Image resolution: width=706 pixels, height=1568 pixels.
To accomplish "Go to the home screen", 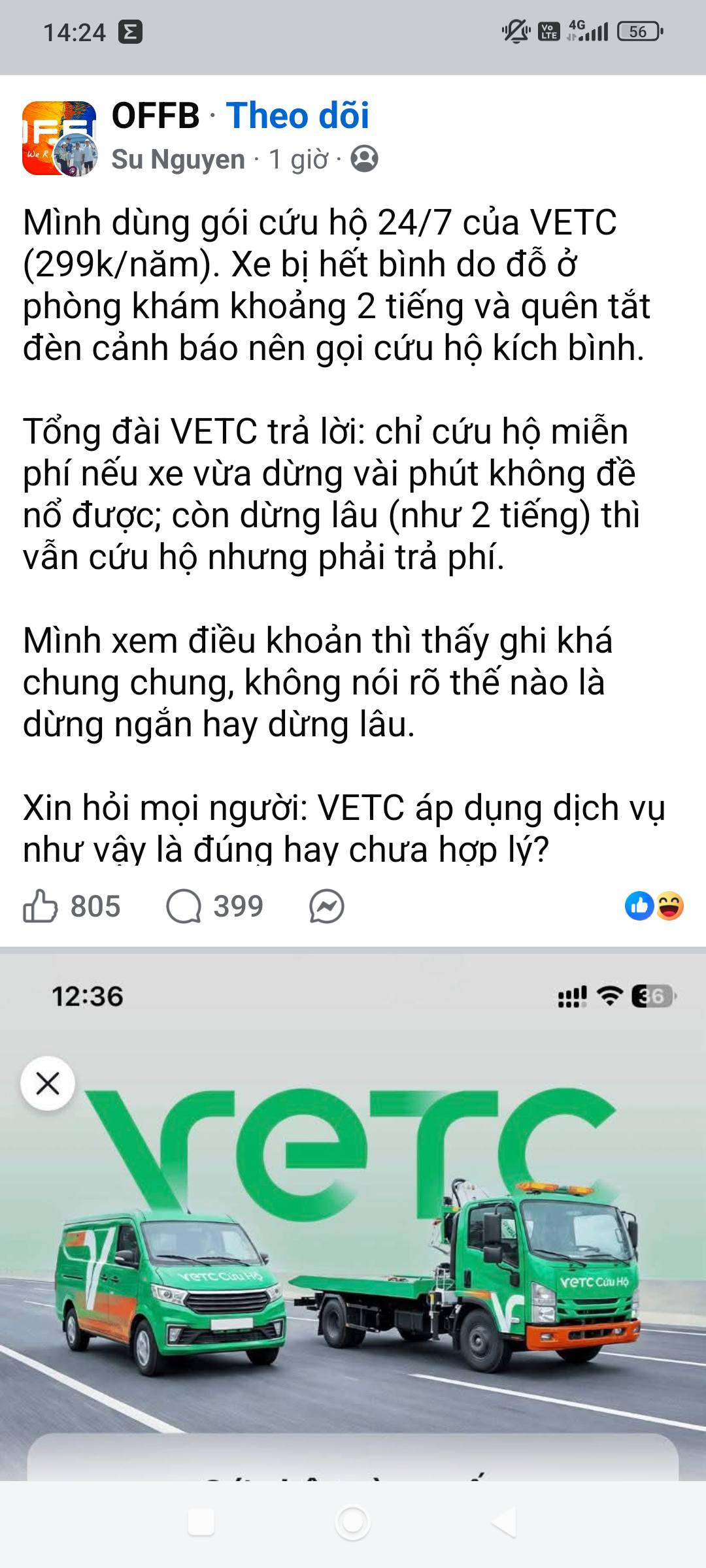I will (353, 1523).
